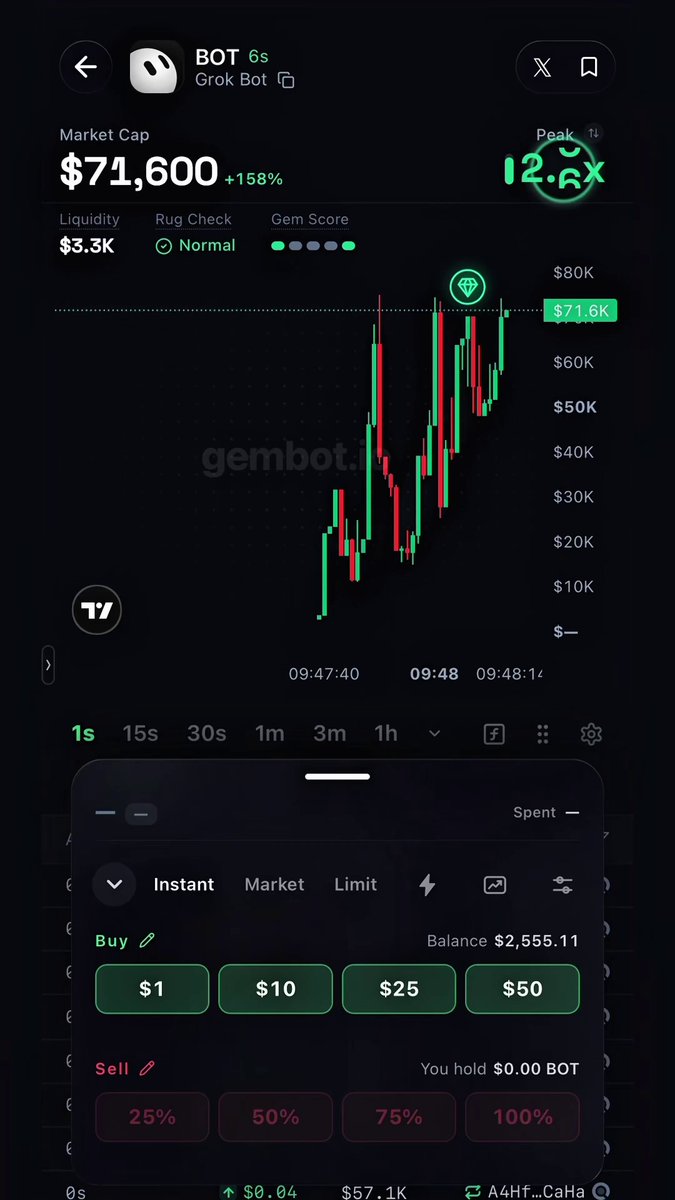Switch chart interval to 30s

click(206, 734)
